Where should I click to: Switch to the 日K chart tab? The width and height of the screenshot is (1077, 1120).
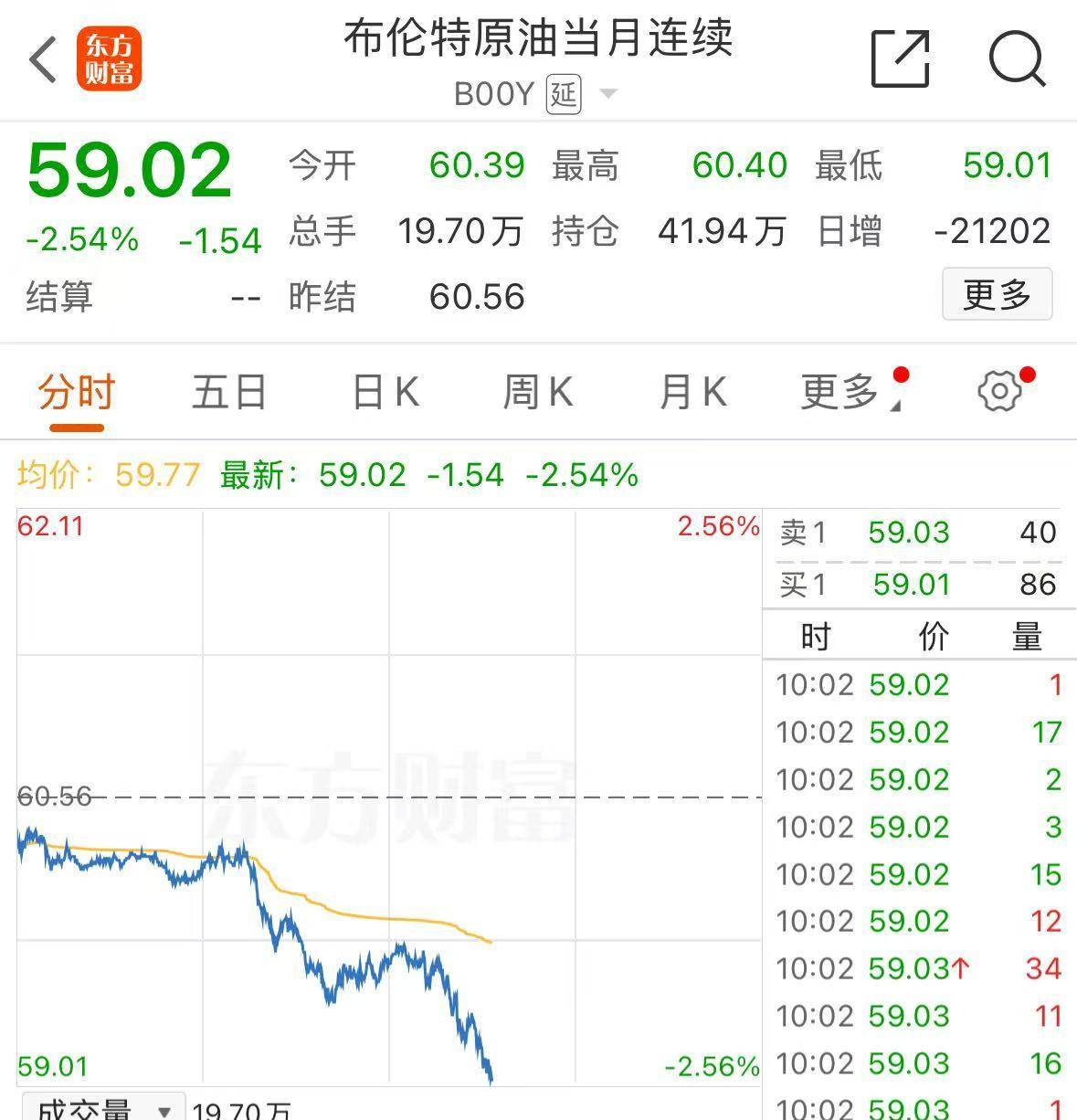coord(385,393)
